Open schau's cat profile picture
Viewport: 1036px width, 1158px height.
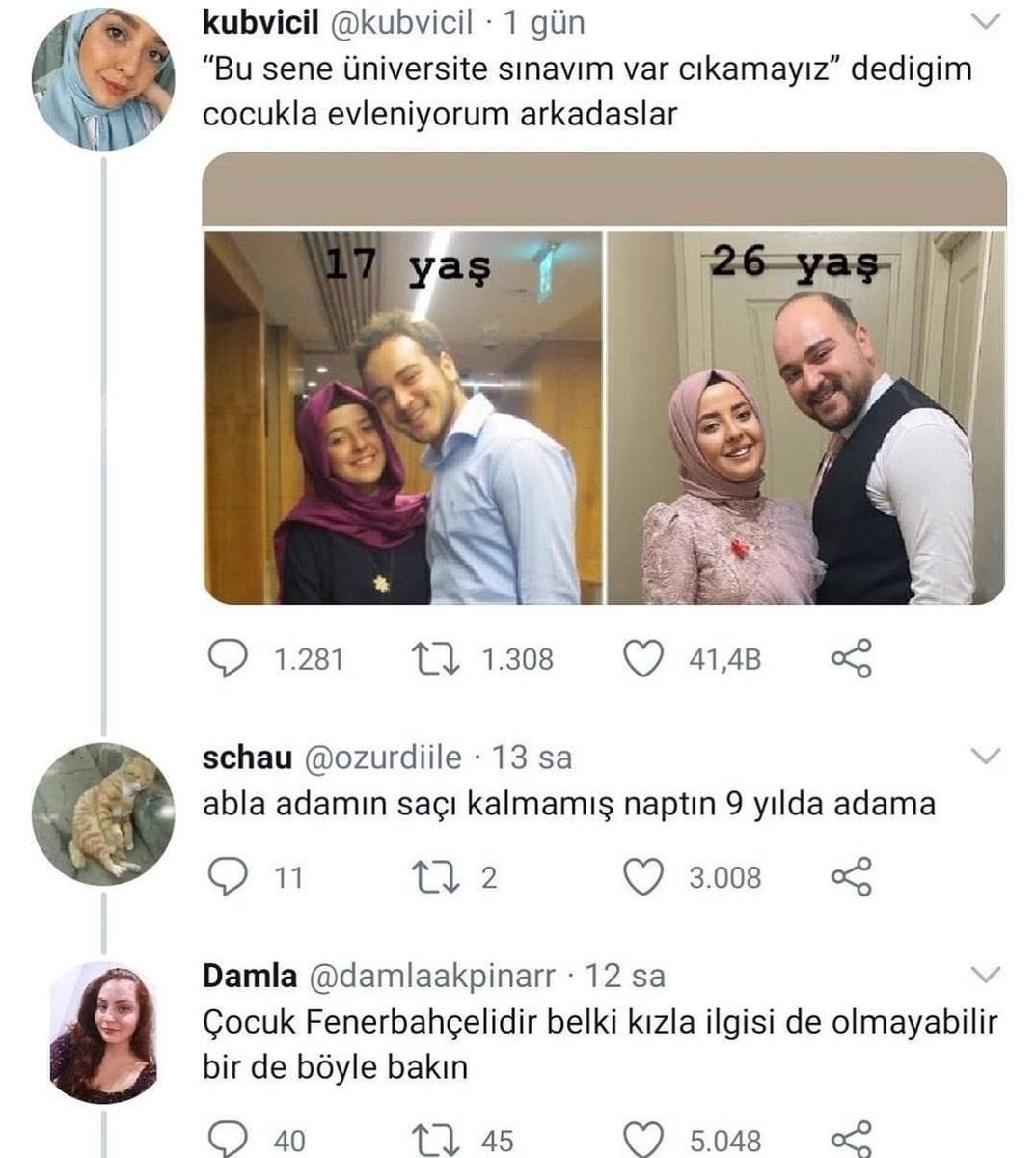103,813
